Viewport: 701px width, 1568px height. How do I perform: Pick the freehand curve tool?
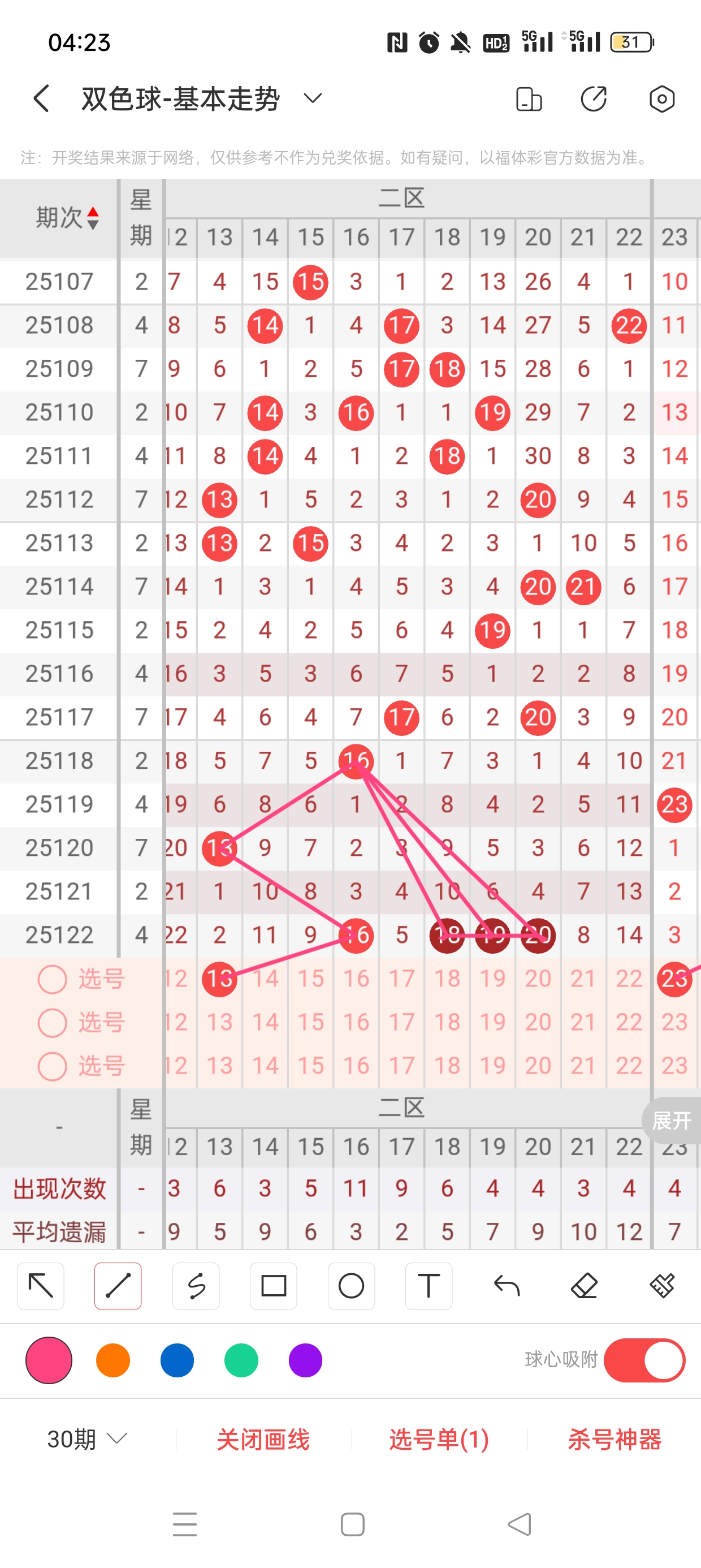click(196, 1286)
